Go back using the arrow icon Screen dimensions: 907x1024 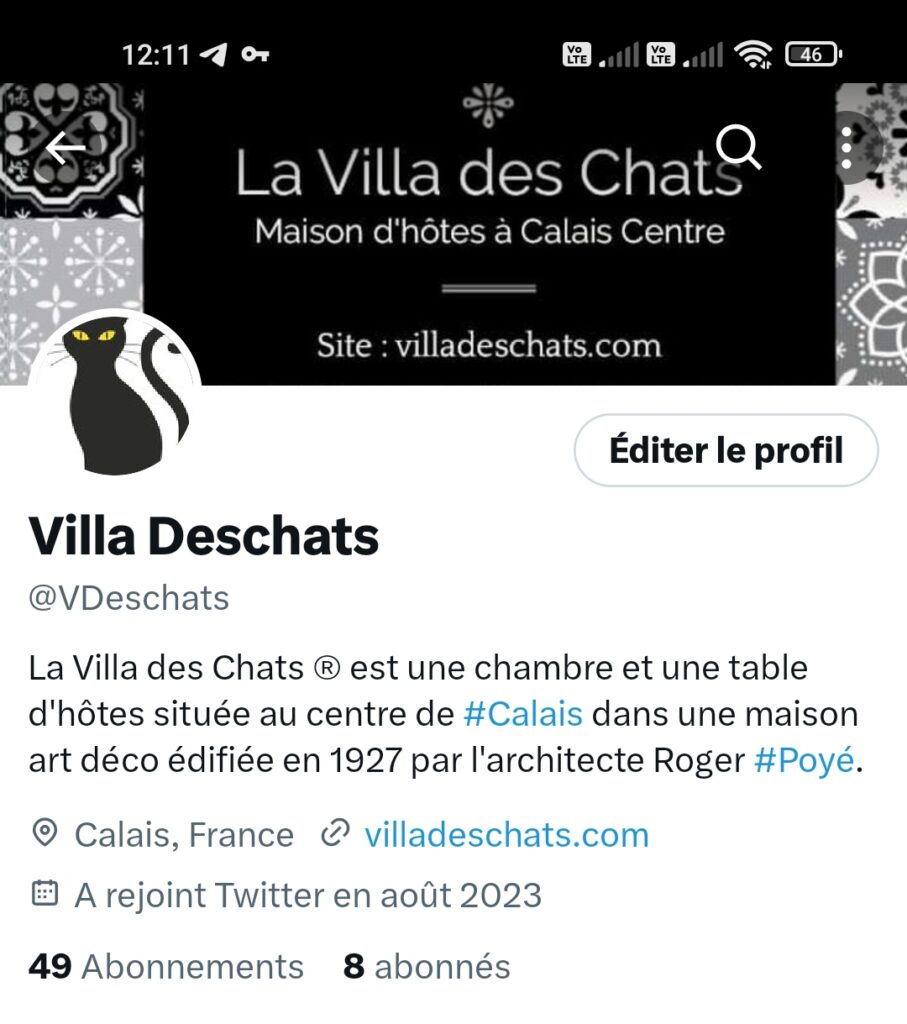(66, 149)
